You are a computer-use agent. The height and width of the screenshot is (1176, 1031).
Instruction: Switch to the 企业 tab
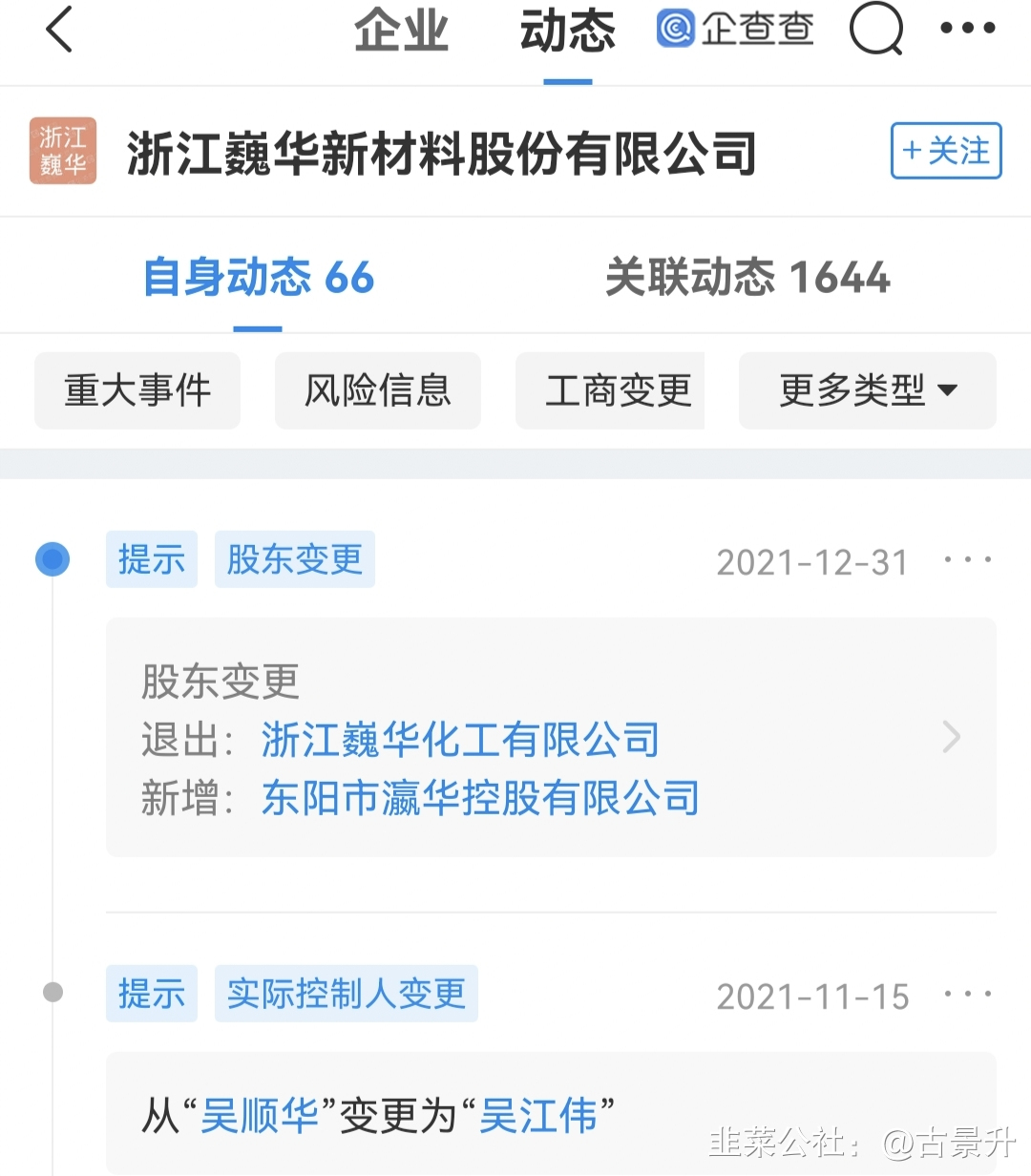click(x=401, y=29)
